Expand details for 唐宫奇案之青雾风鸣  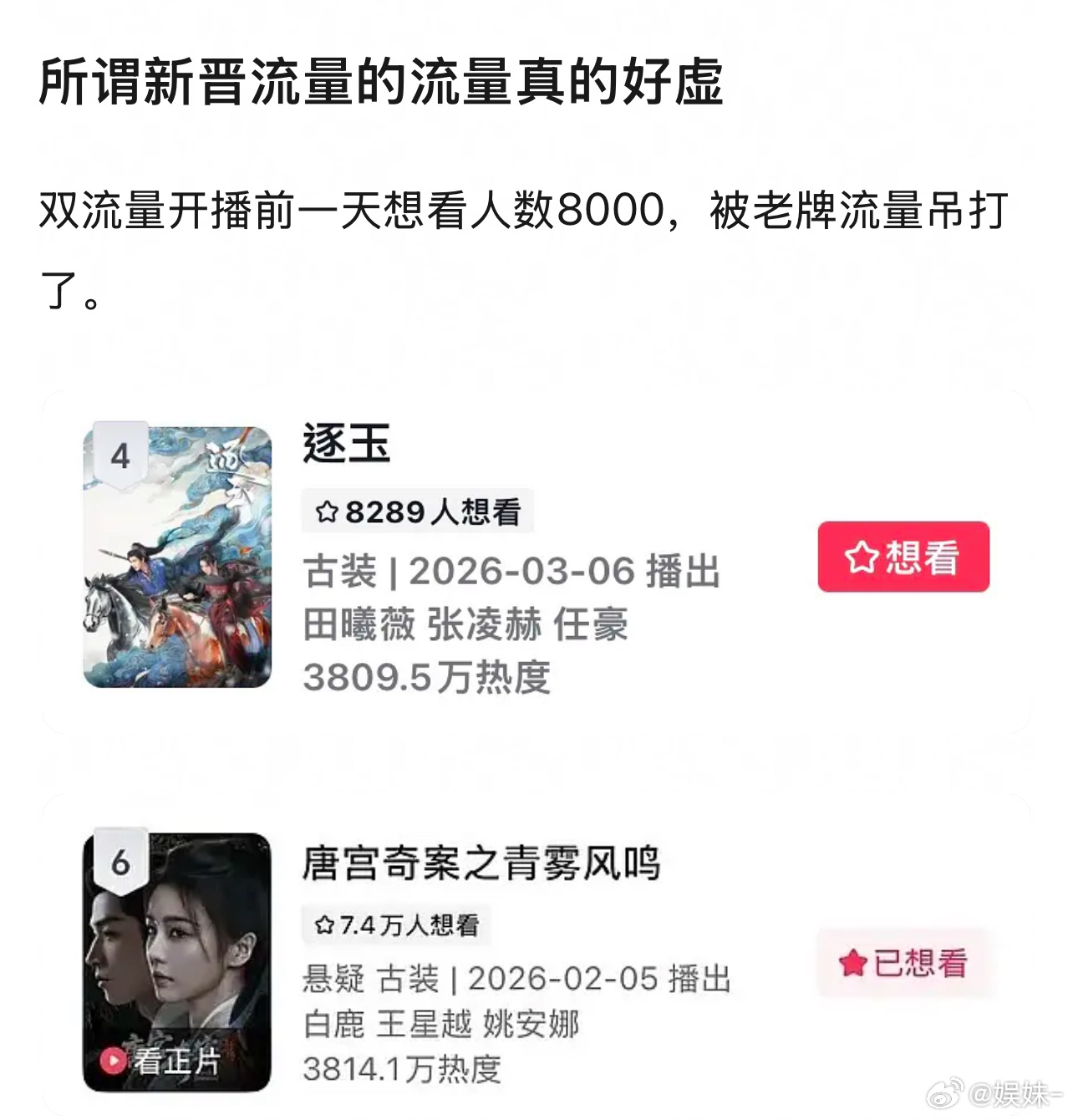pos(483,866)
